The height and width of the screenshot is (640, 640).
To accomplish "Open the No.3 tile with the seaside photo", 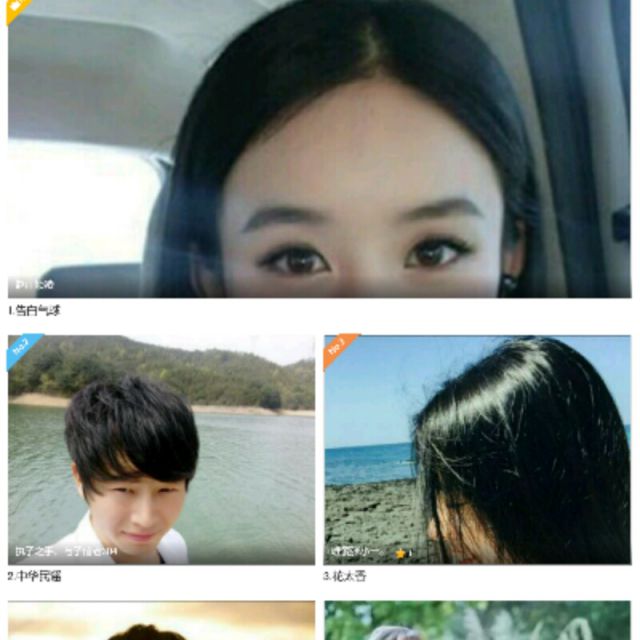I will point(477,450).
